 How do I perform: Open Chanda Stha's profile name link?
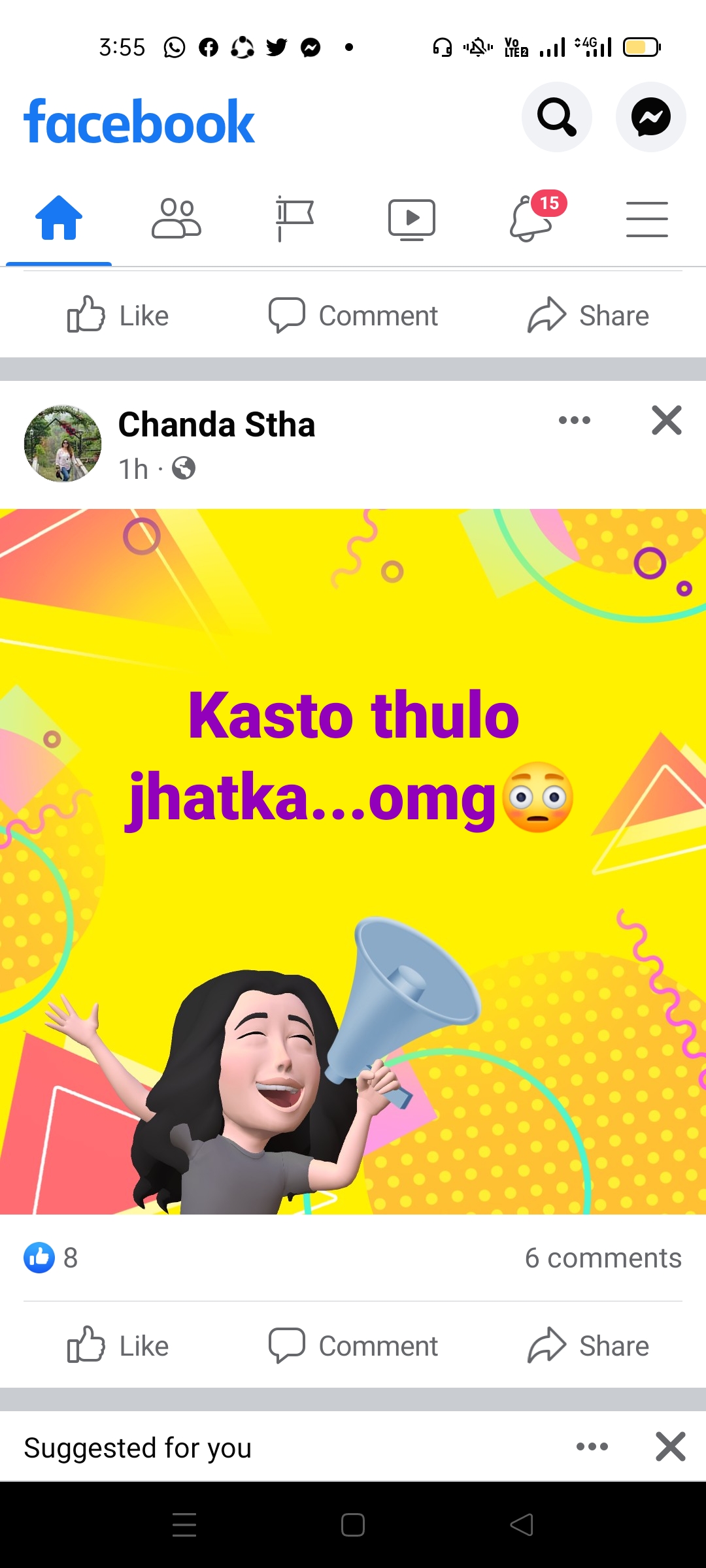tap(216, 425)
